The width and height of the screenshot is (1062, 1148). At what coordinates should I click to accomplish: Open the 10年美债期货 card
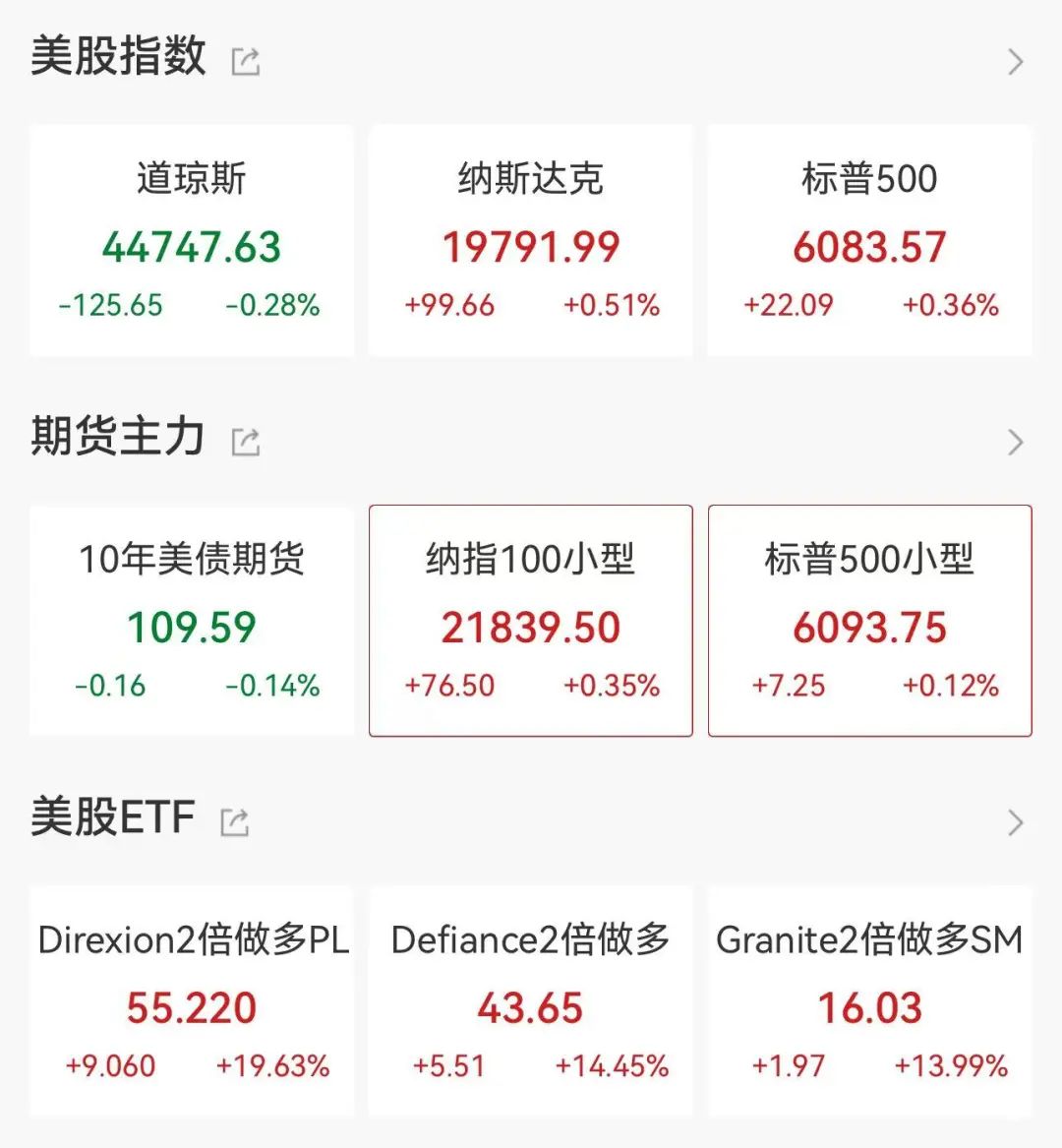[x=192, y=621]
